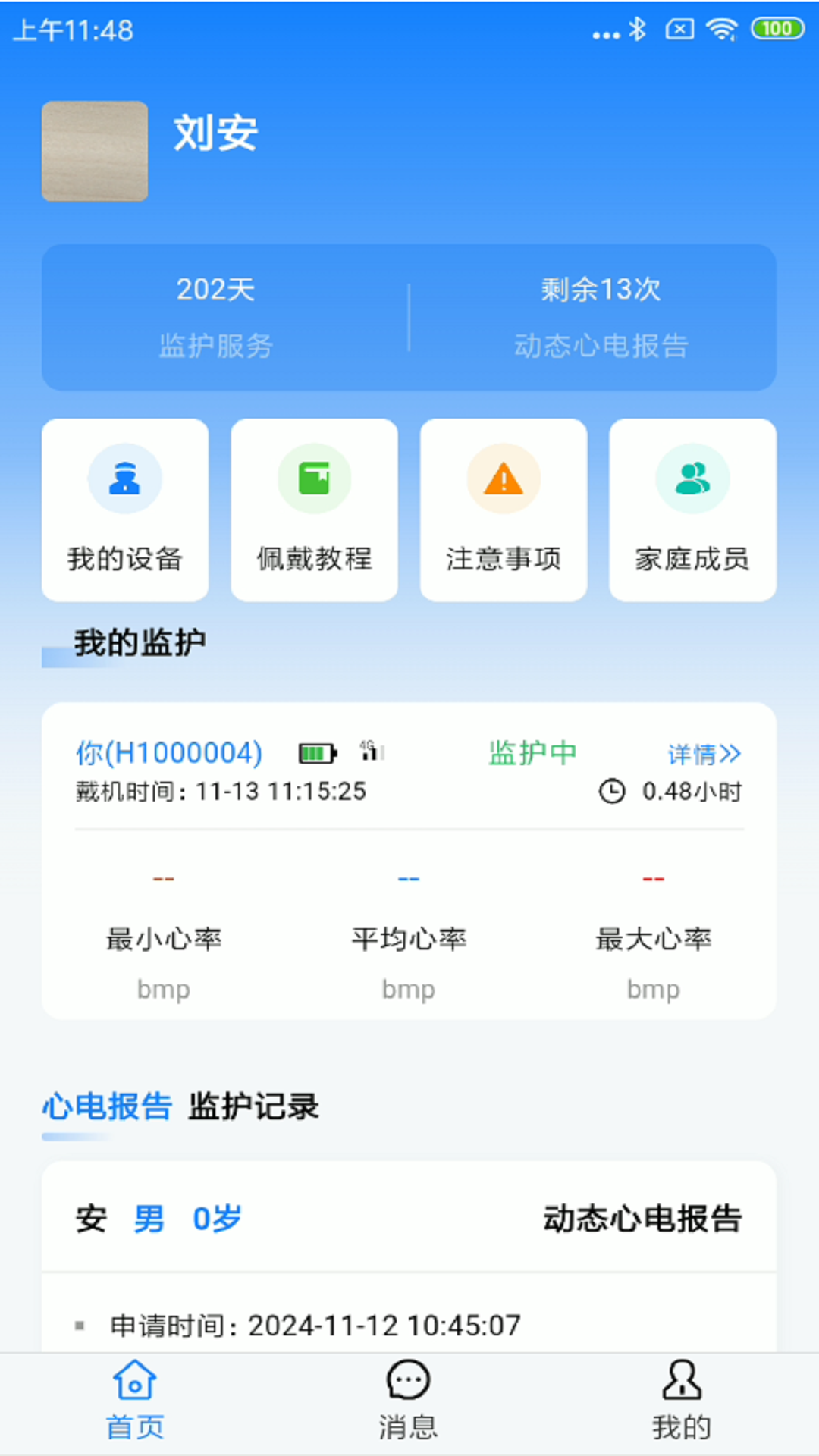Tap the profile avatar of 刘安

pyautogui.click(x=94, y=152)
